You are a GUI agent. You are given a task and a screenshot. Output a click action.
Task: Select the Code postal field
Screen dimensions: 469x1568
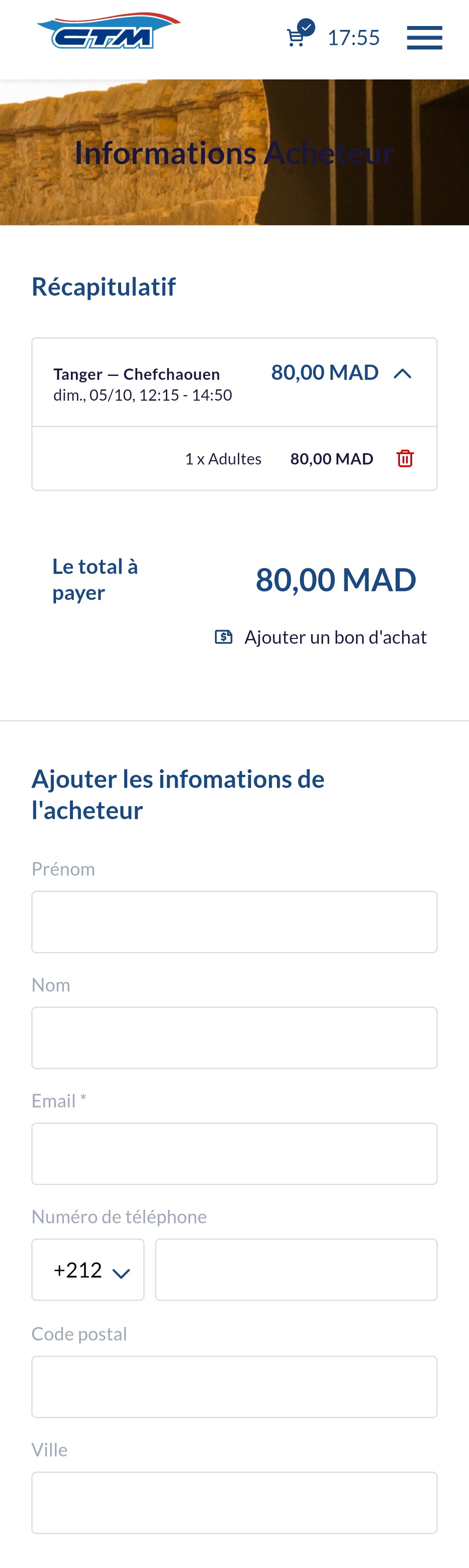tap(234, 1387)
